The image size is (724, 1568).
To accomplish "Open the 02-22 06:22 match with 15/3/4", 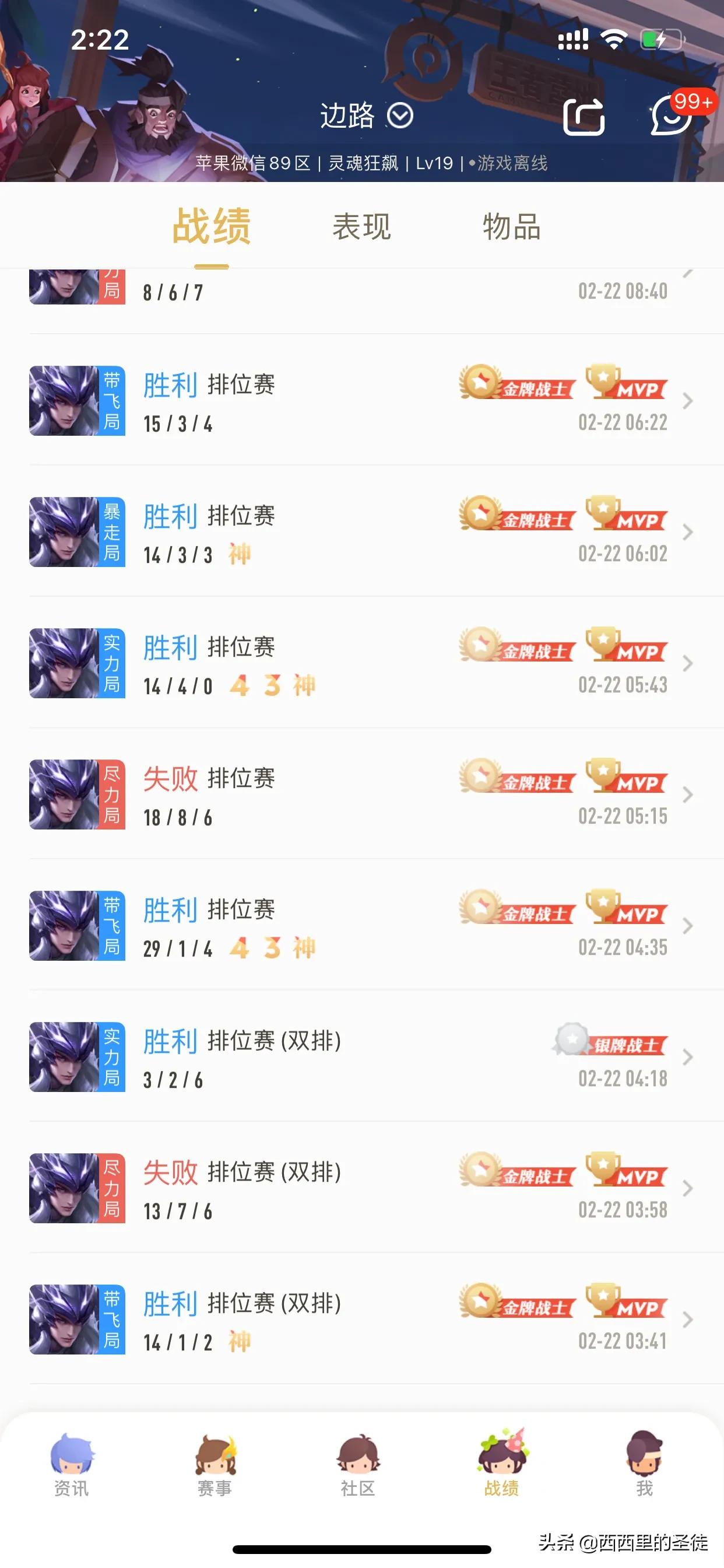I will pyautogui.click(x=361, y=401).
